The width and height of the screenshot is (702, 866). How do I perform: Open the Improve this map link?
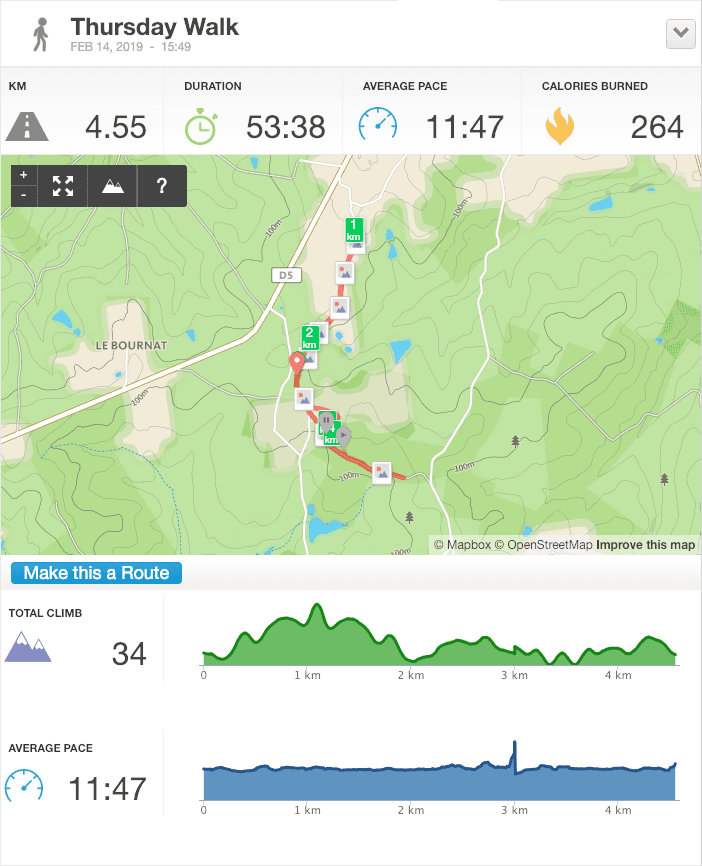(645, 545)
